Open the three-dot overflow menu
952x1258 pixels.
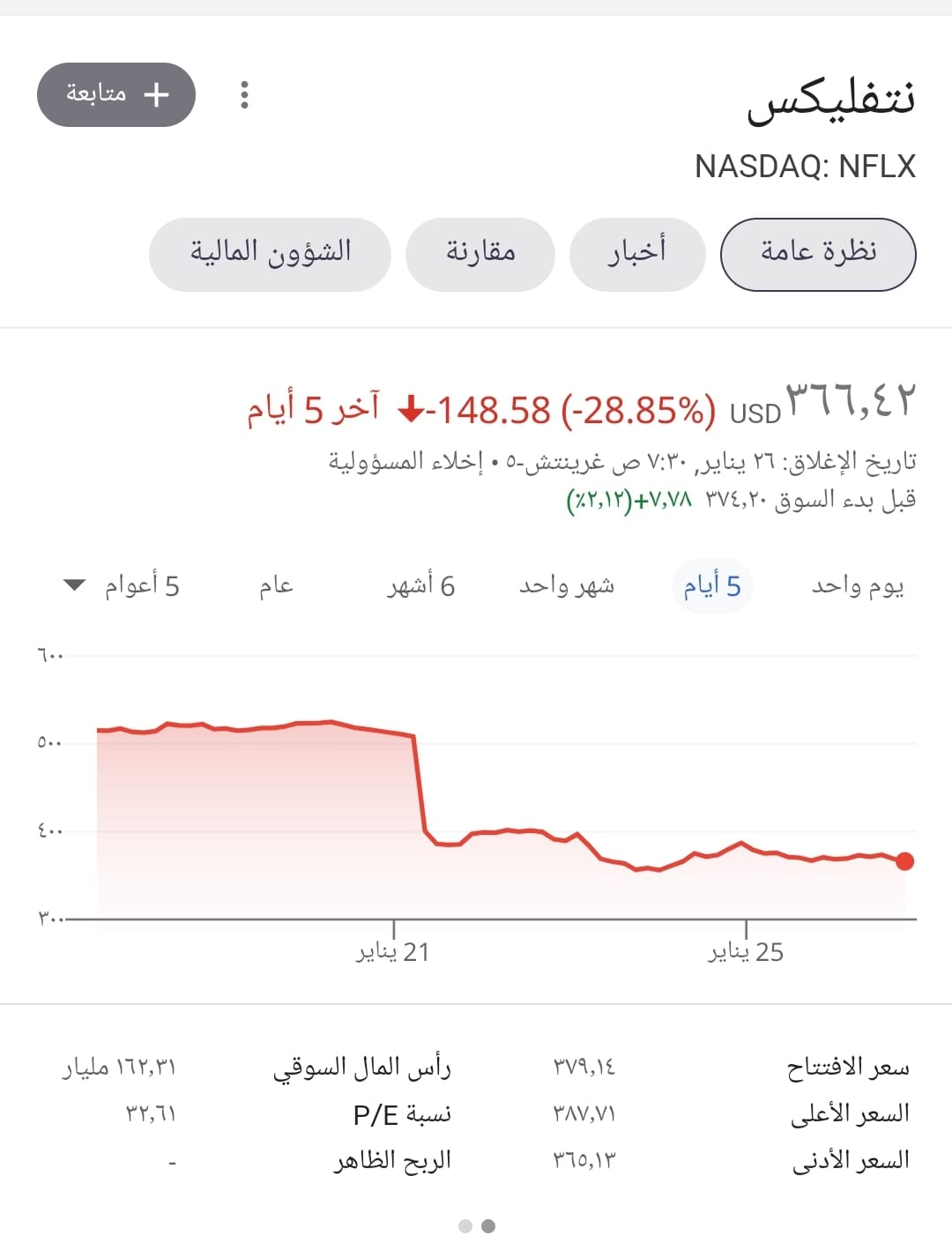(245, 94)
